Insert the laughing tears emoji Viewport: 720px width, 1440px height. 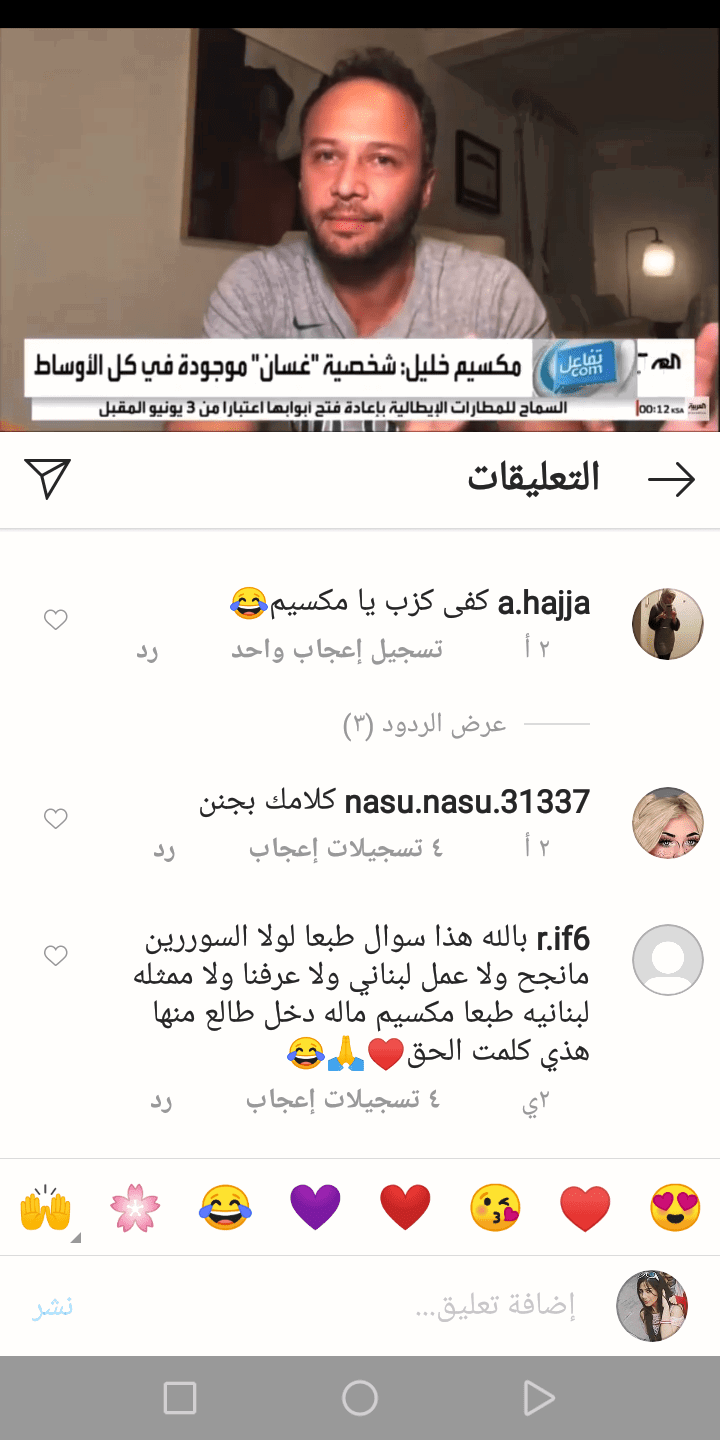click(225, 1207)
